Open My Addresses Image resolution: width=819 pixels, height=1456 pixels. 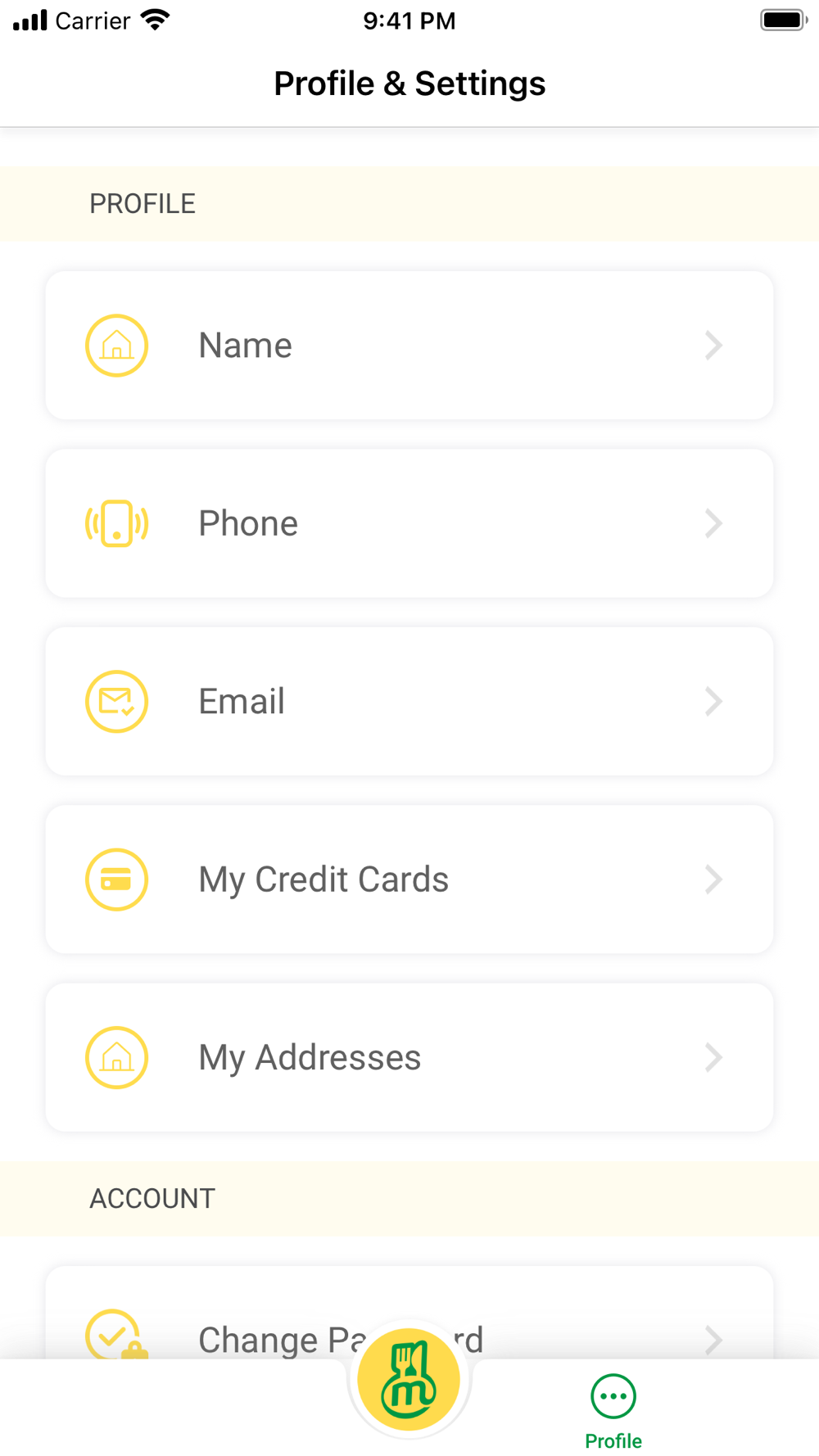409,1057
